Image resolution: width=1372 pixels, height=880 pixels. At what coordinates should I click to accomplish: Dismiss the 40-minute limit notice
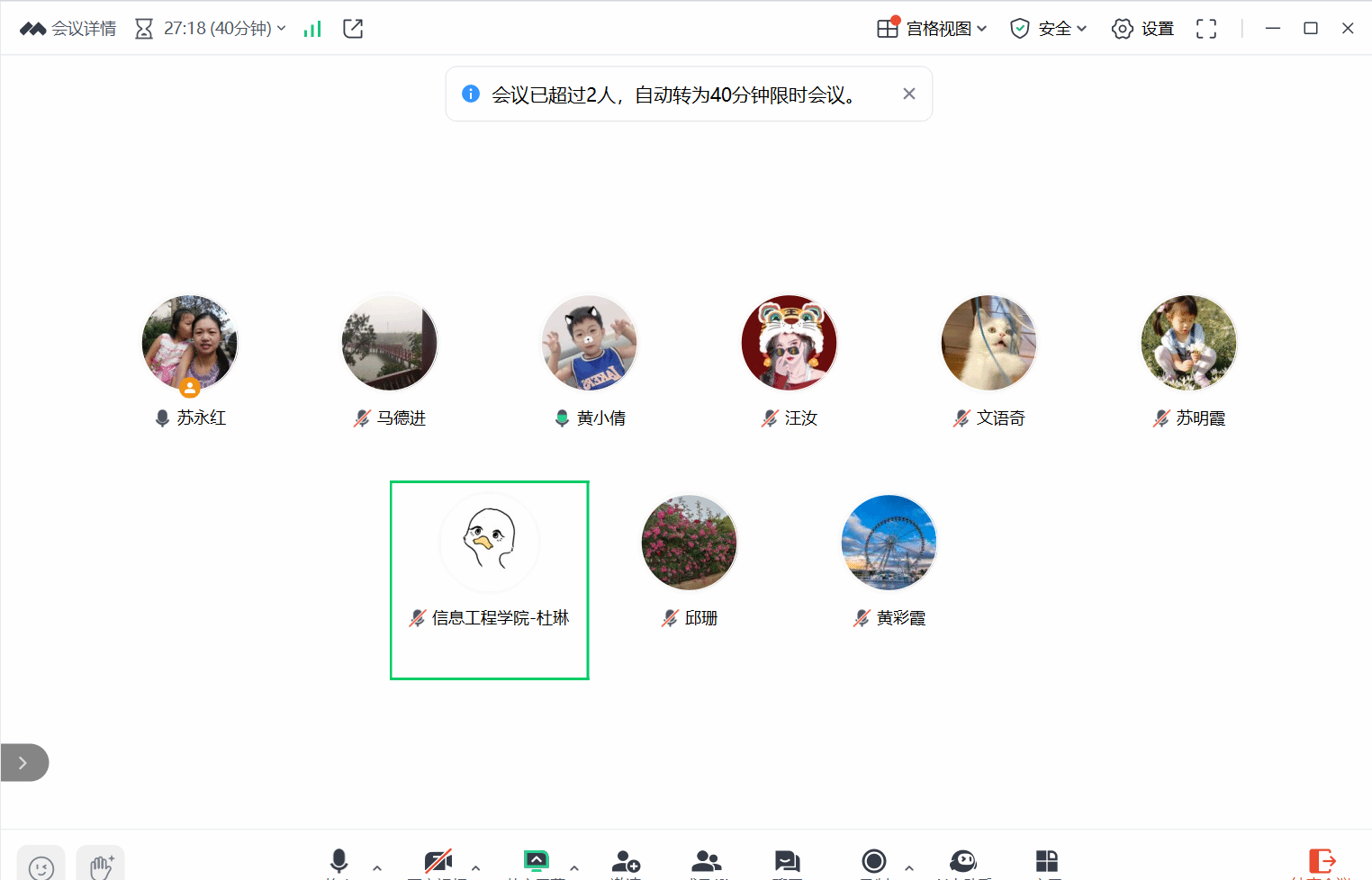(x=909, y=94)
